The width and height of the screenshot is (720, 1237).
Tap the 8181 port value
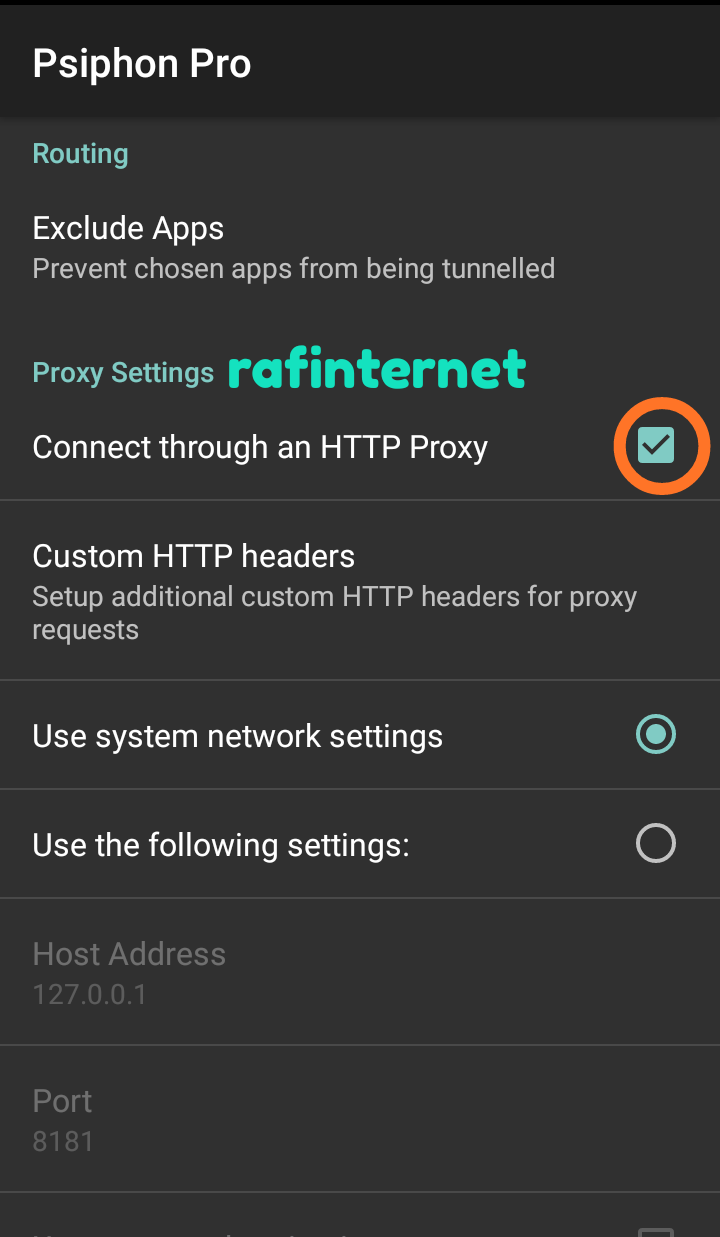(64, 1141)
